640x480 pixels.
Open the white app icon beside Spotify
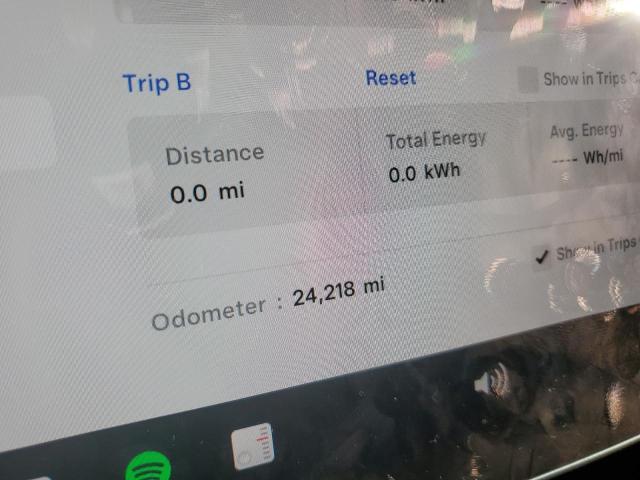[x=253, y=446]
